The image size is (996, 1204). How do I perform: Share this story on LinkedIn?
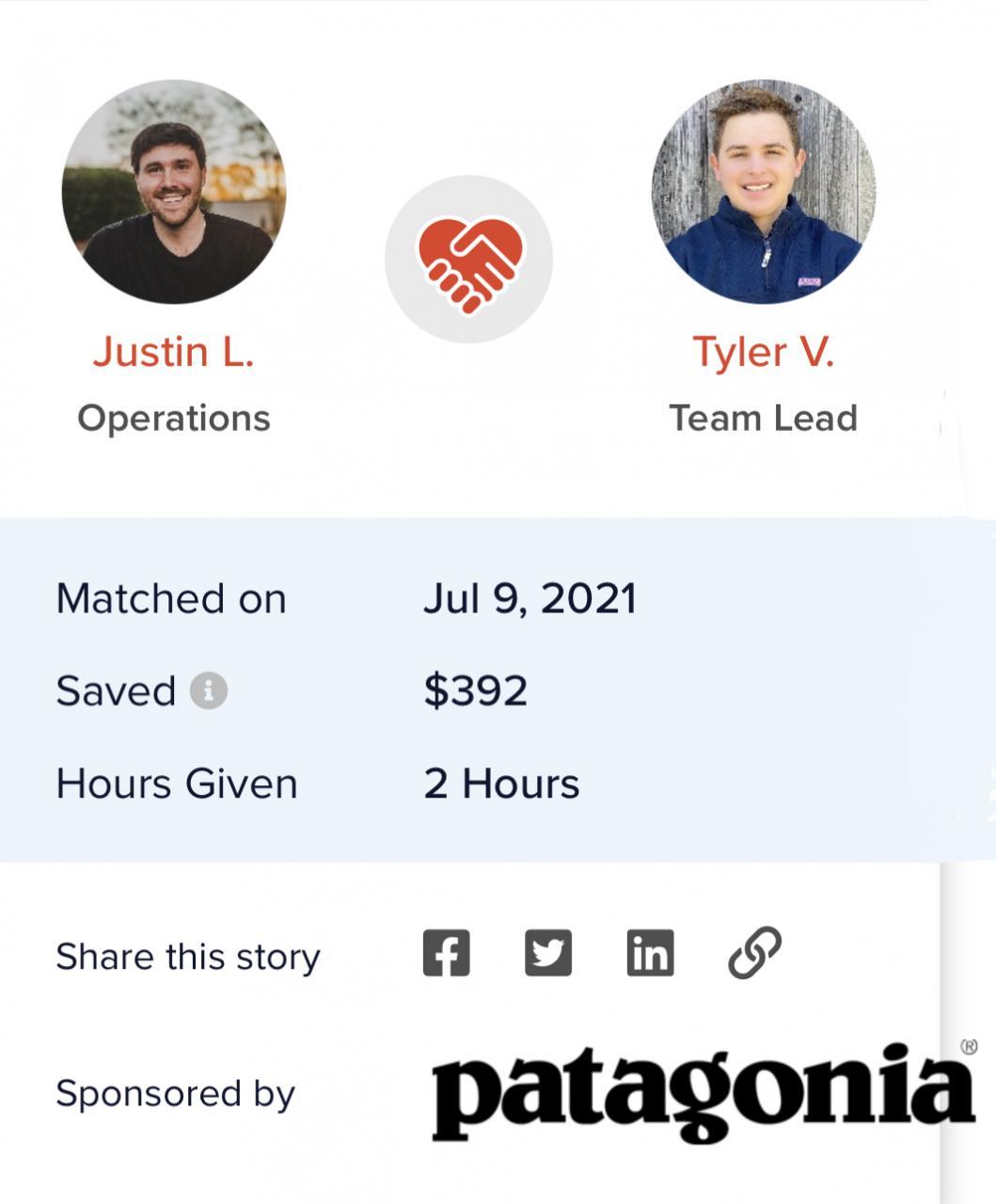650,953
